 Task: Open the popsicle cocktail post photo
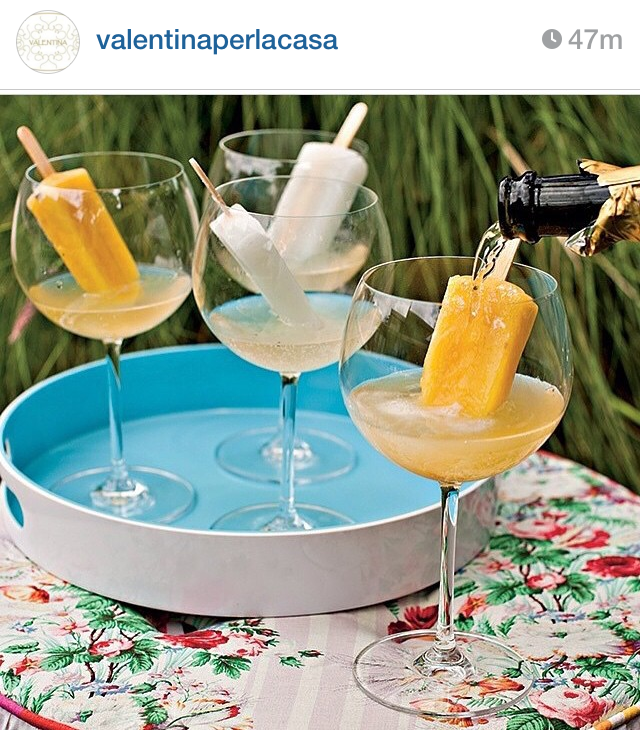point(320,412)
